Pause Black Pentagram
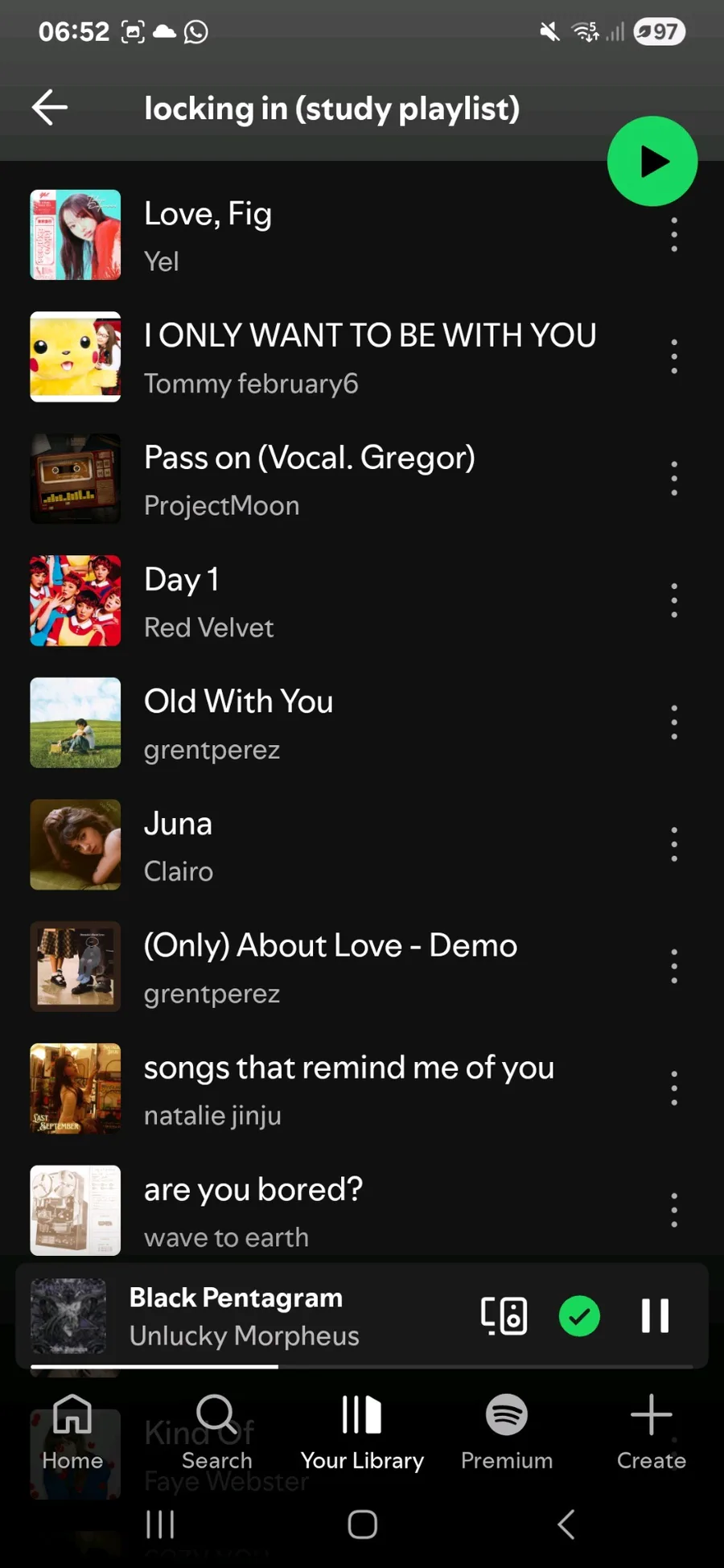724x1568 pixels. click(x=655, y=1316)
